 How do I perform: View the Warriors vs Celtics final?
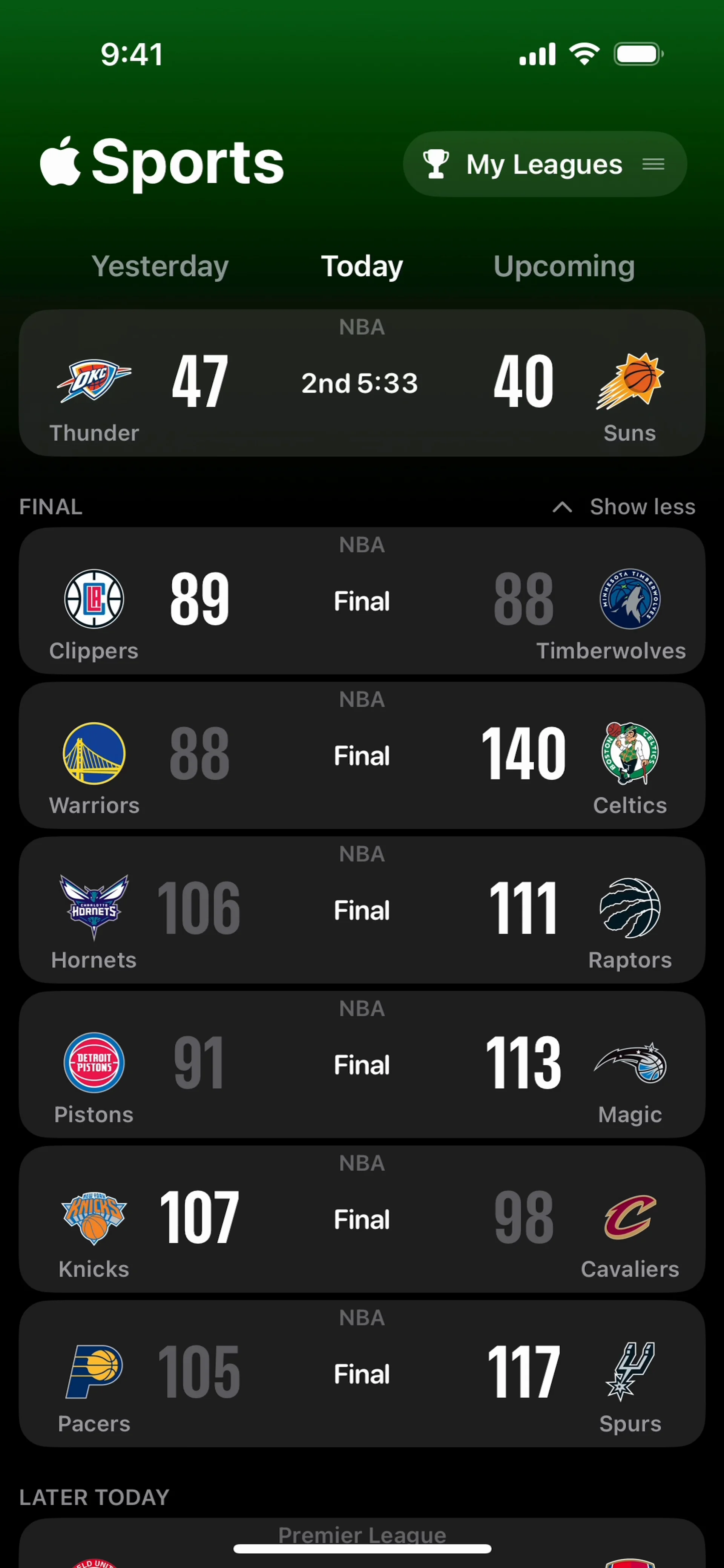tap(362, 756)
